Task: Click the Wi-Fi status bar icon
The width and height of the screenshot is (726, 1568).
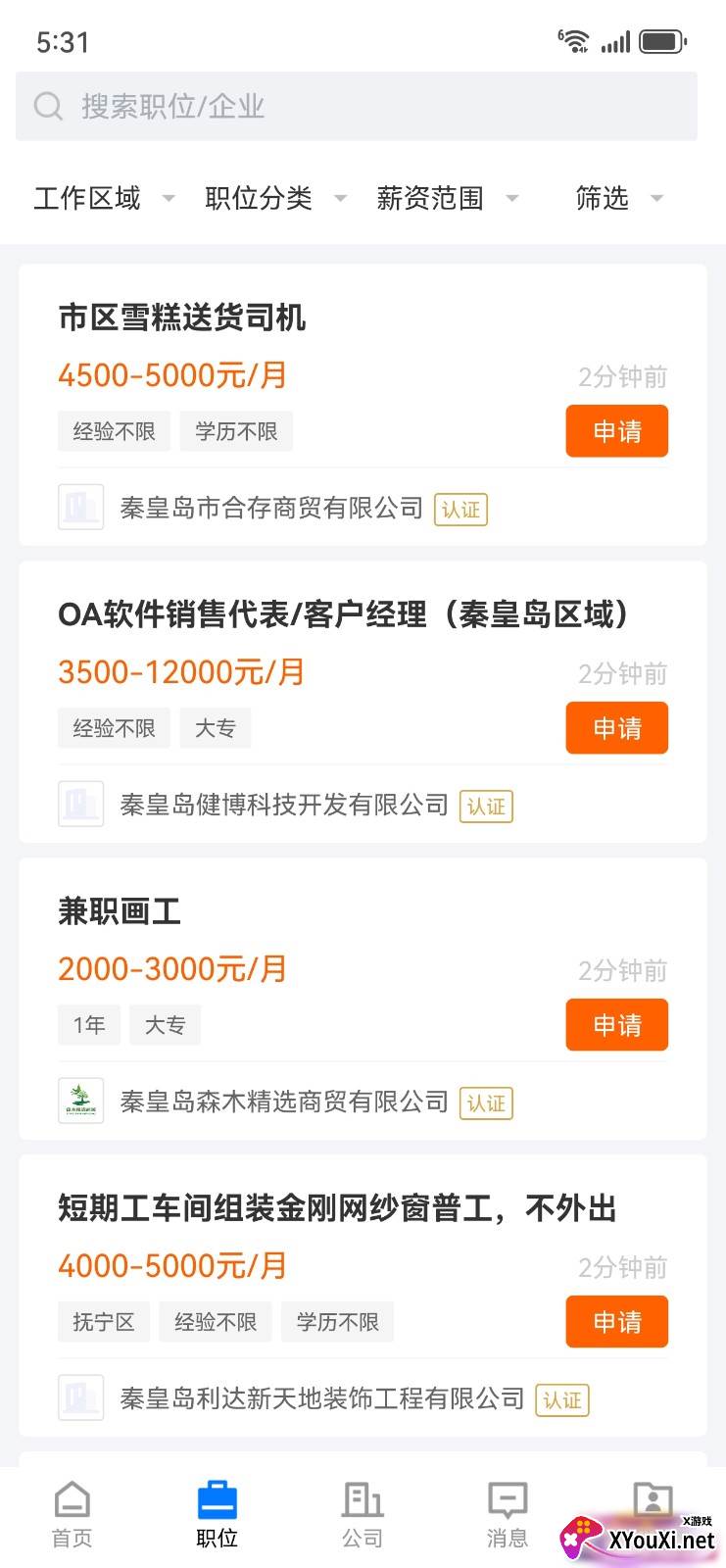Action: [574, 41]
